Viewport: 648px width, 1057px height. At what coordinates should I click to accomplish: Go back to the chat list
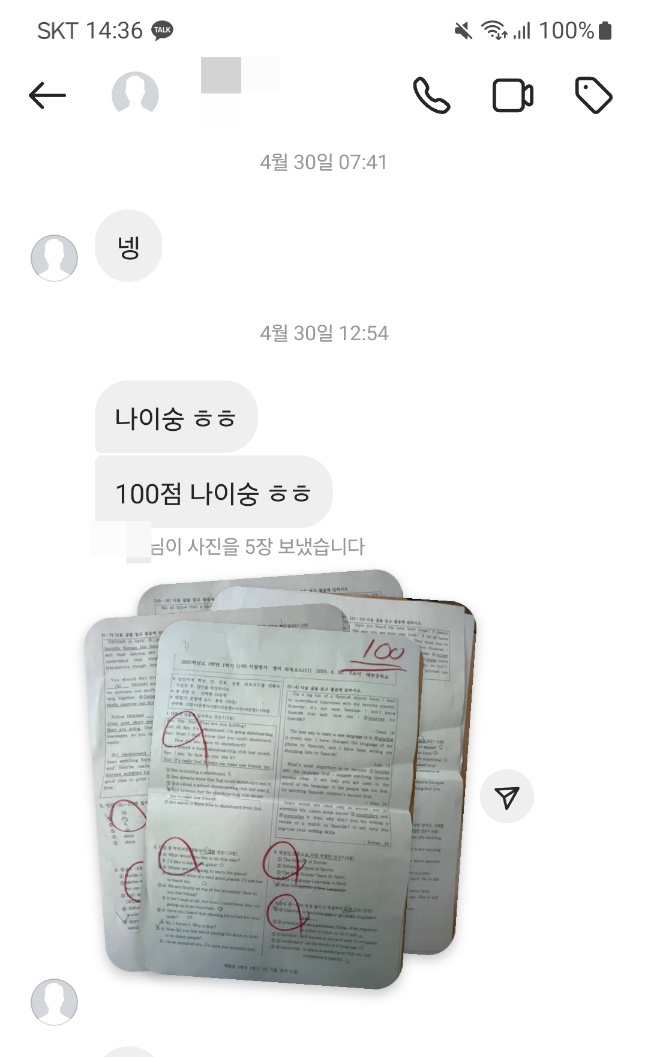[47, 96]
